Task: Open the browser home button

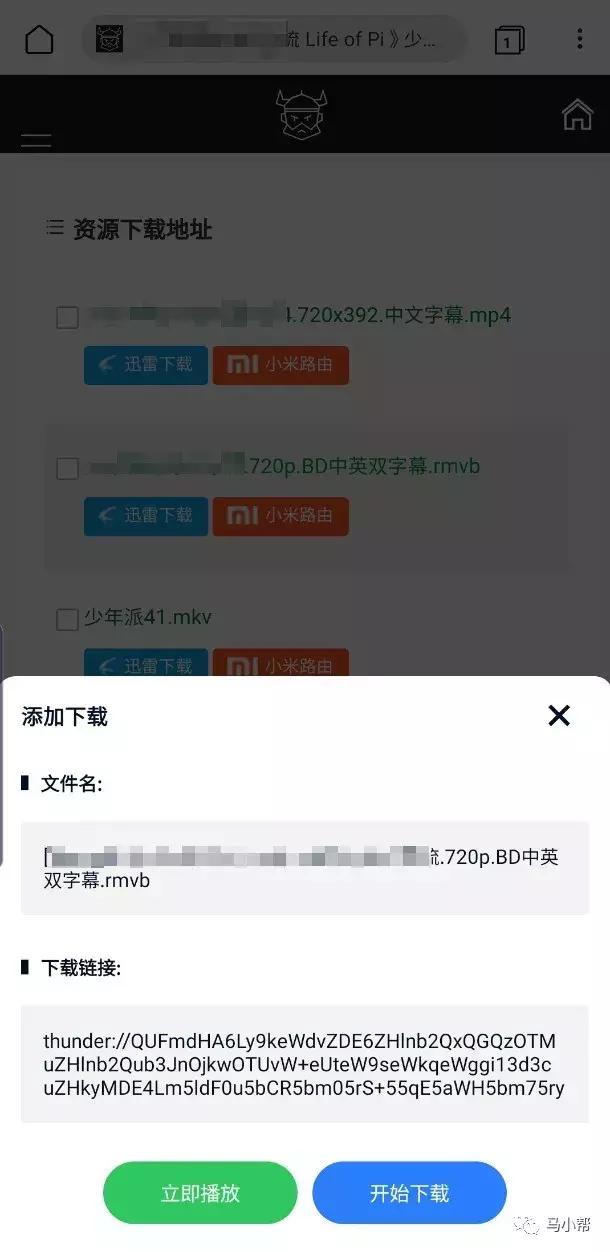Action: pyautogui.click(x=39, y=40)
